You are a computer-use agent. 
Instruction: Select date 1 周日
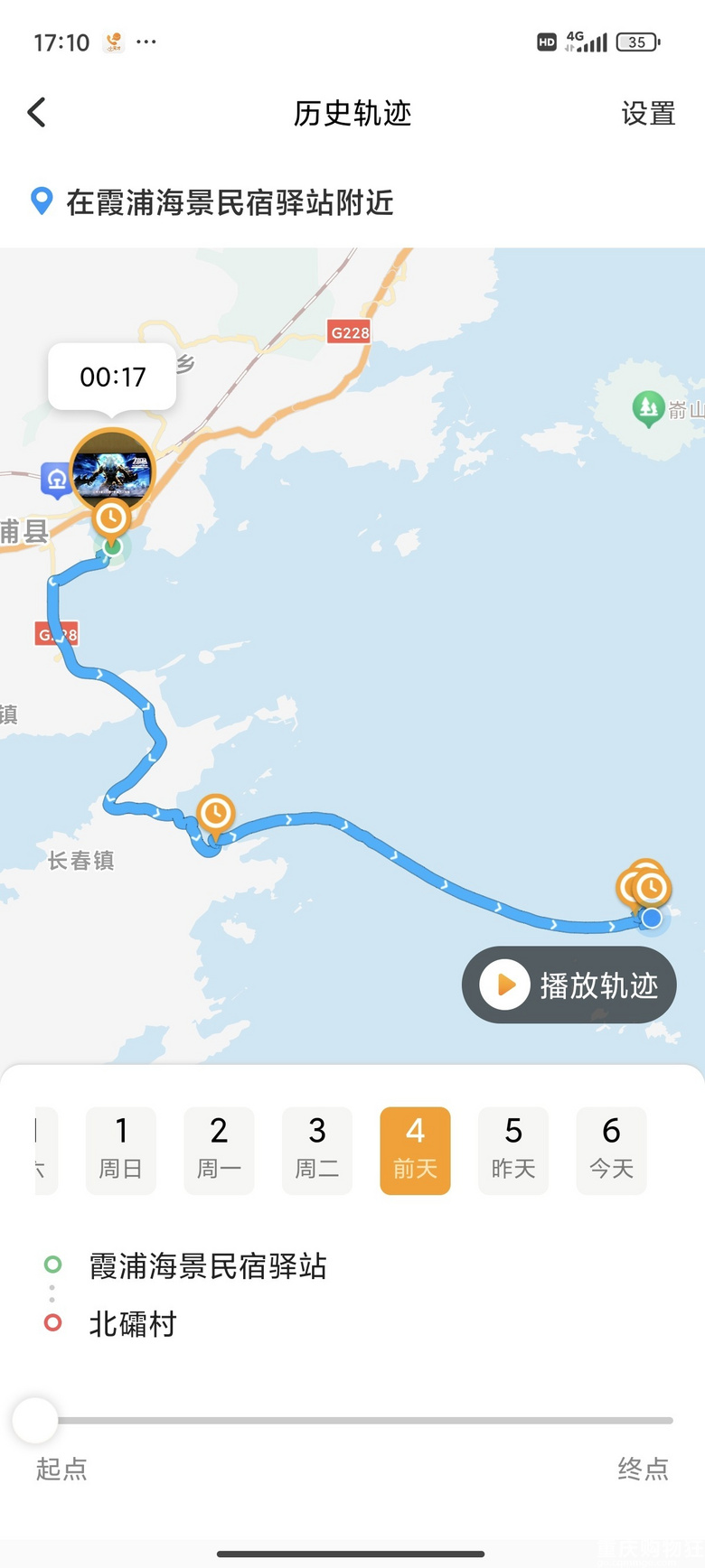click(121, 1150)
